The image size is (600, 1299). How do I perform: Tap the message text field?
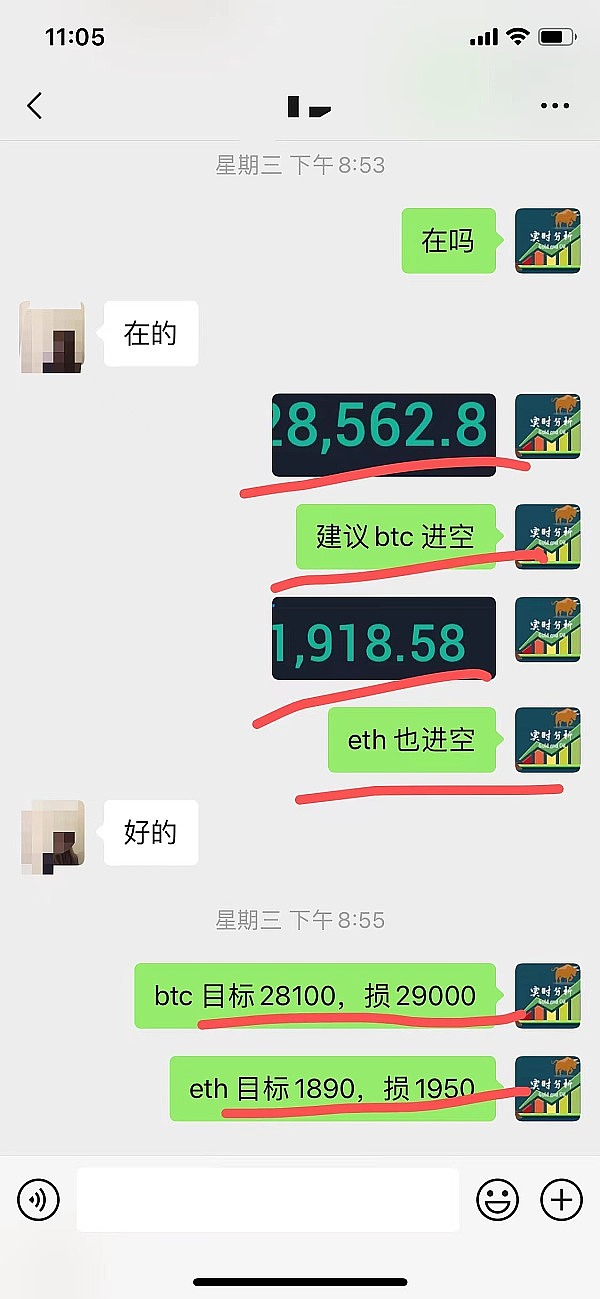point(268,1198)
